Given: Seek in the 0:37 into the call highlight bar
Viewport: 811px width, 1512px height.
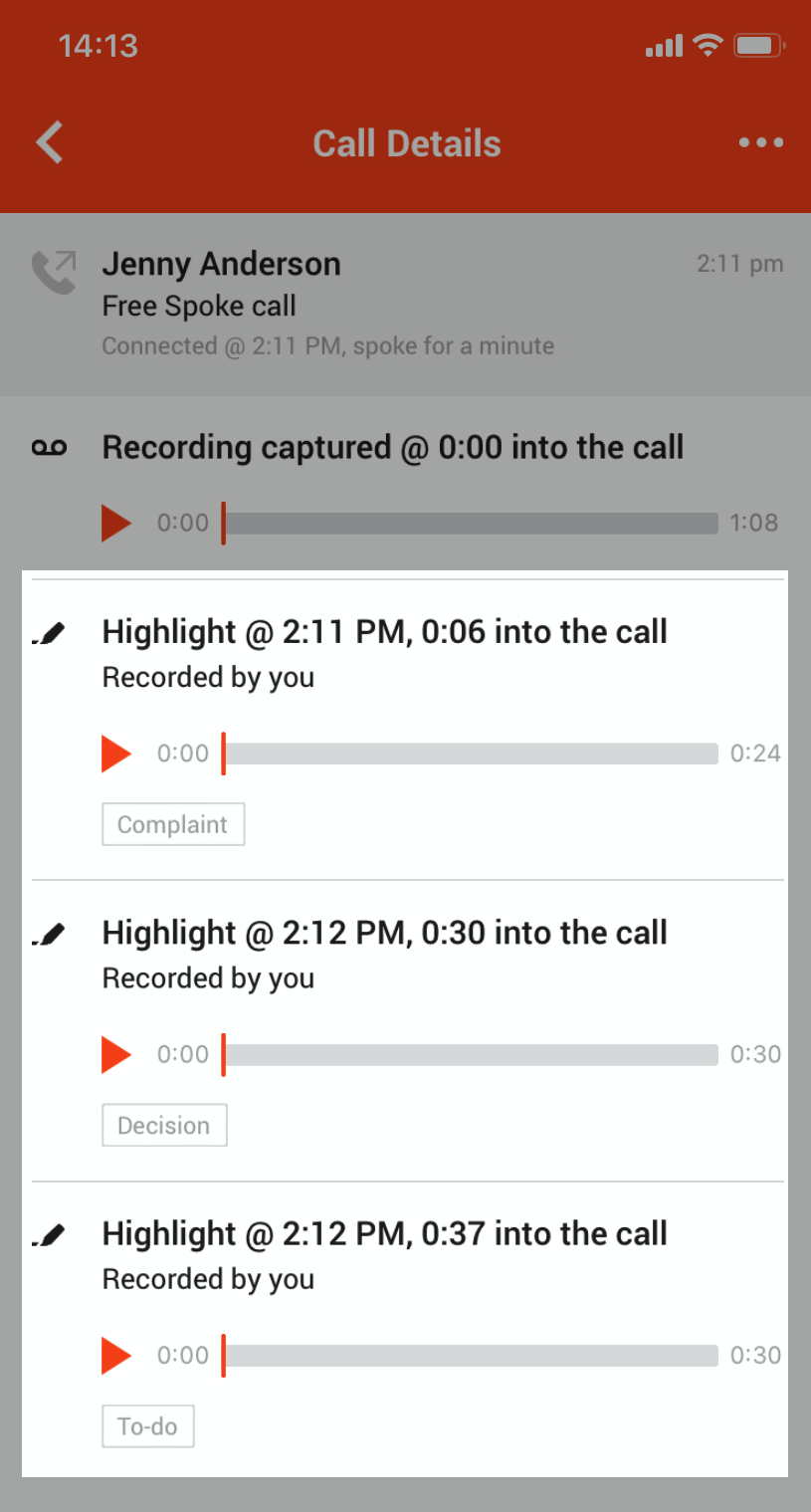Looking at the screenshot, I should tap(470, 1355).
